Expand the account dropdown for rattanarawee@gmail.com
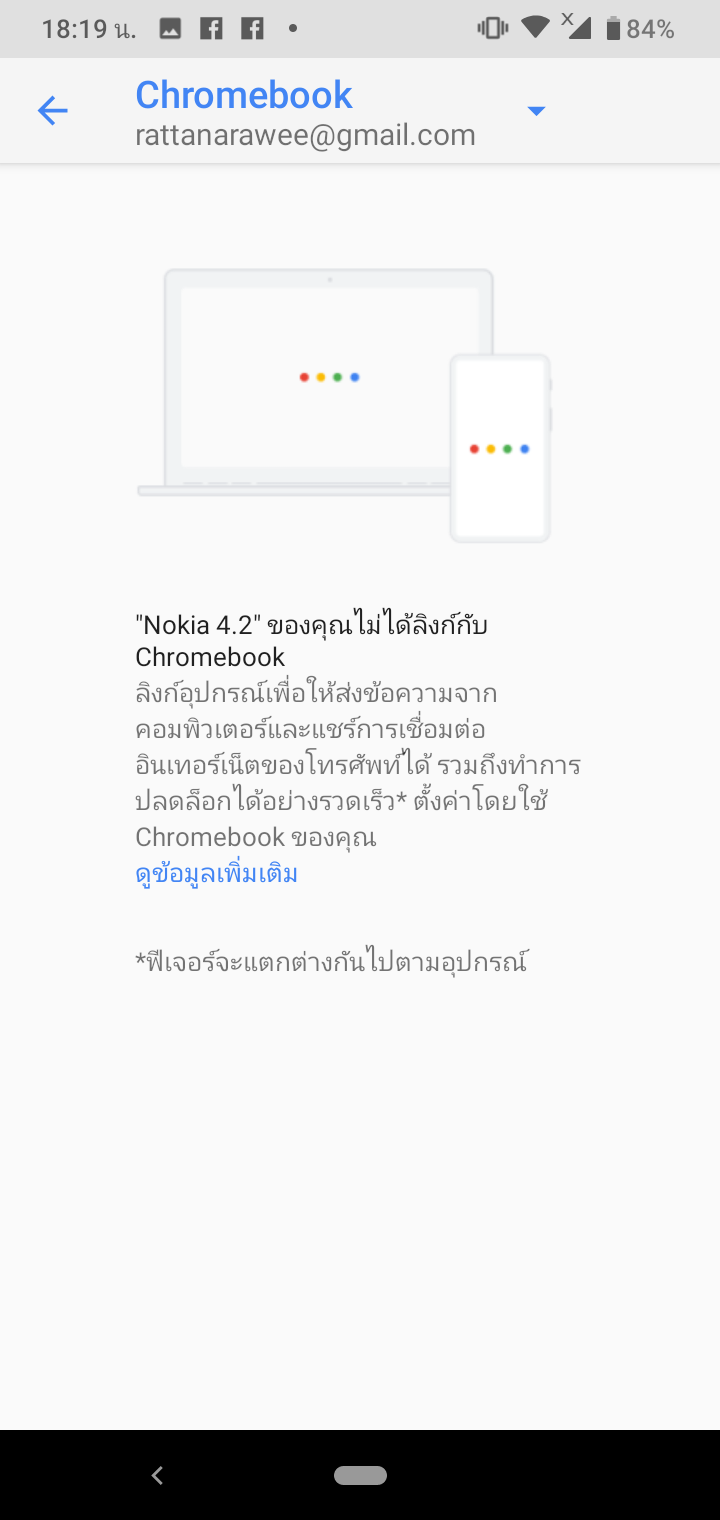The image size is (720, 1520). click(x=536, y=111)
